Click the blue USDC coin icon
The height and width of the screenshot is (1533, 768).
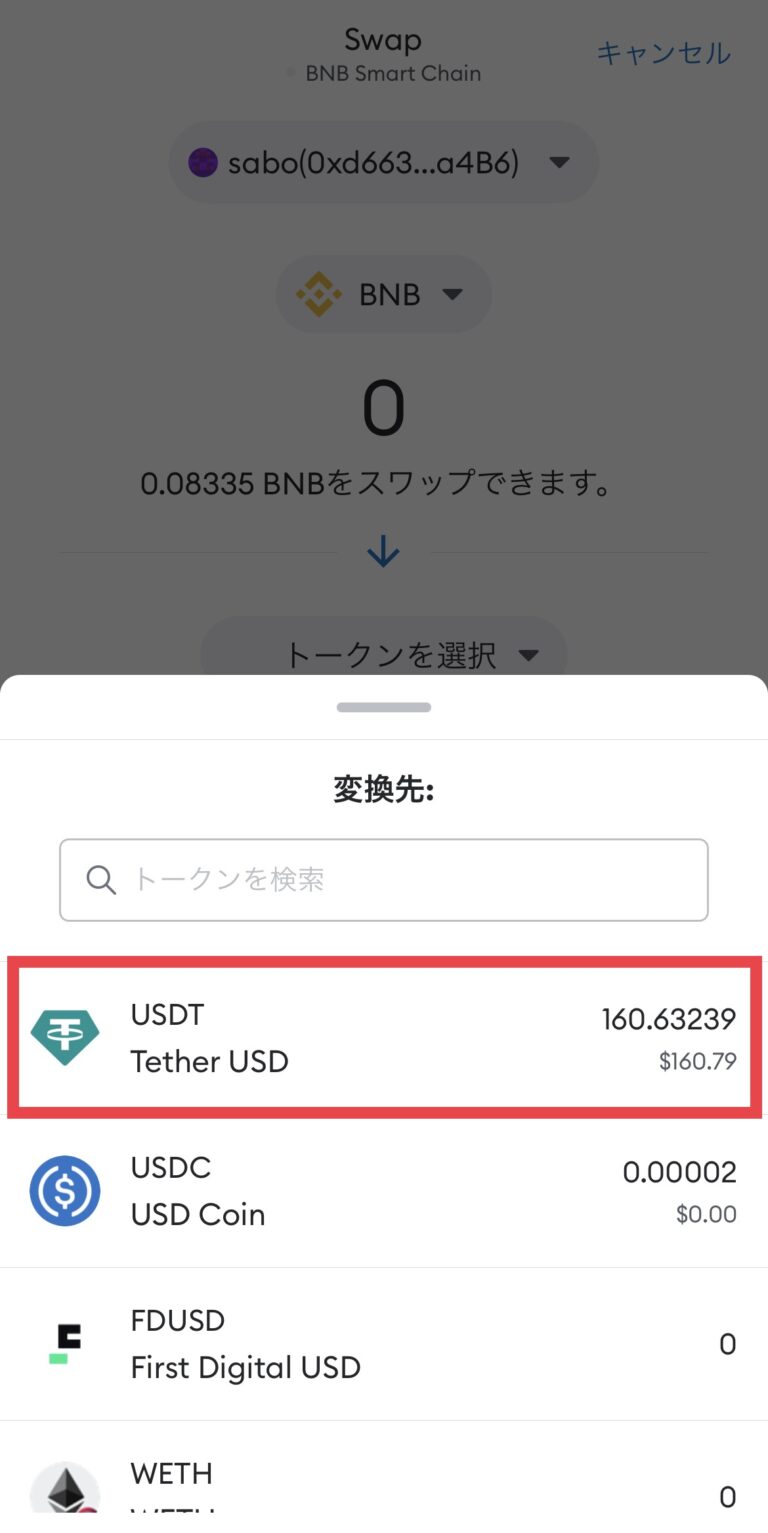(64, 1190)
